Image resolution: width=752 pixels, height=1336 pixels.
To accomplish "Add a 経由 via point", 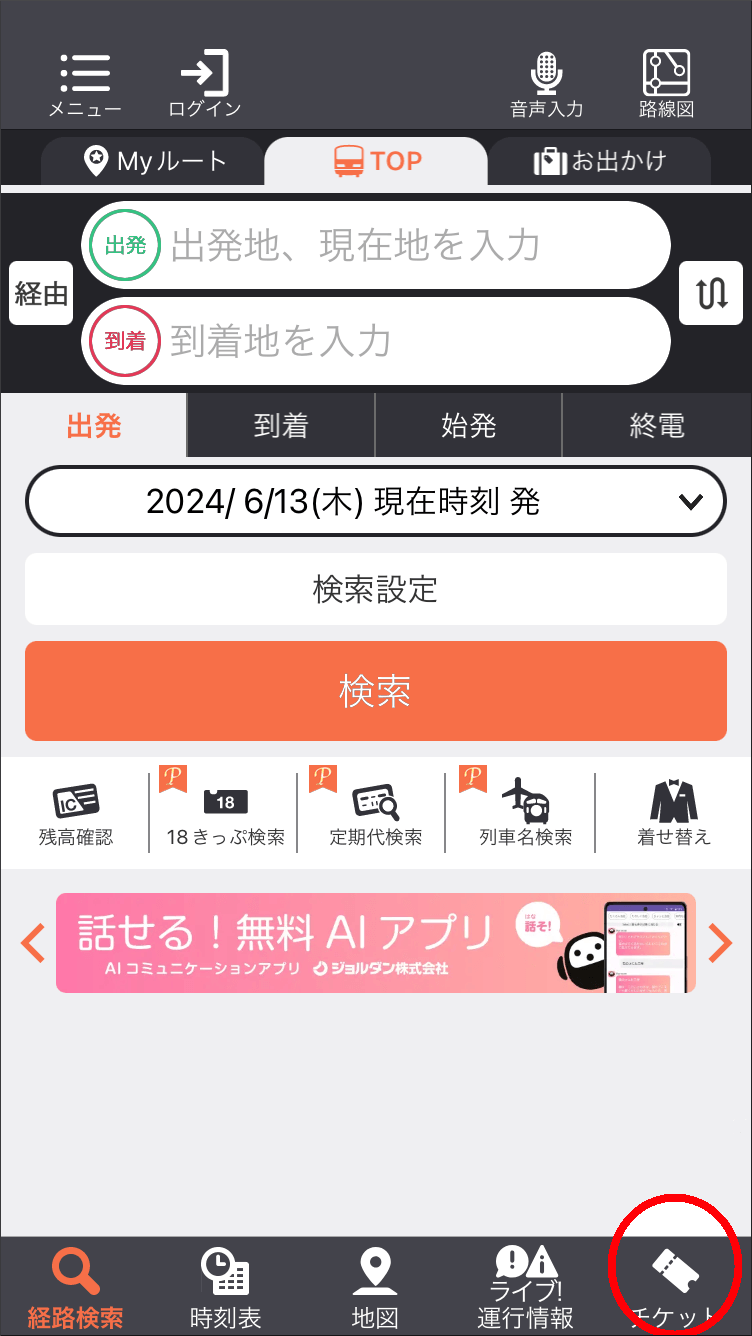I will pyautogui.click(x=41, y=293).
